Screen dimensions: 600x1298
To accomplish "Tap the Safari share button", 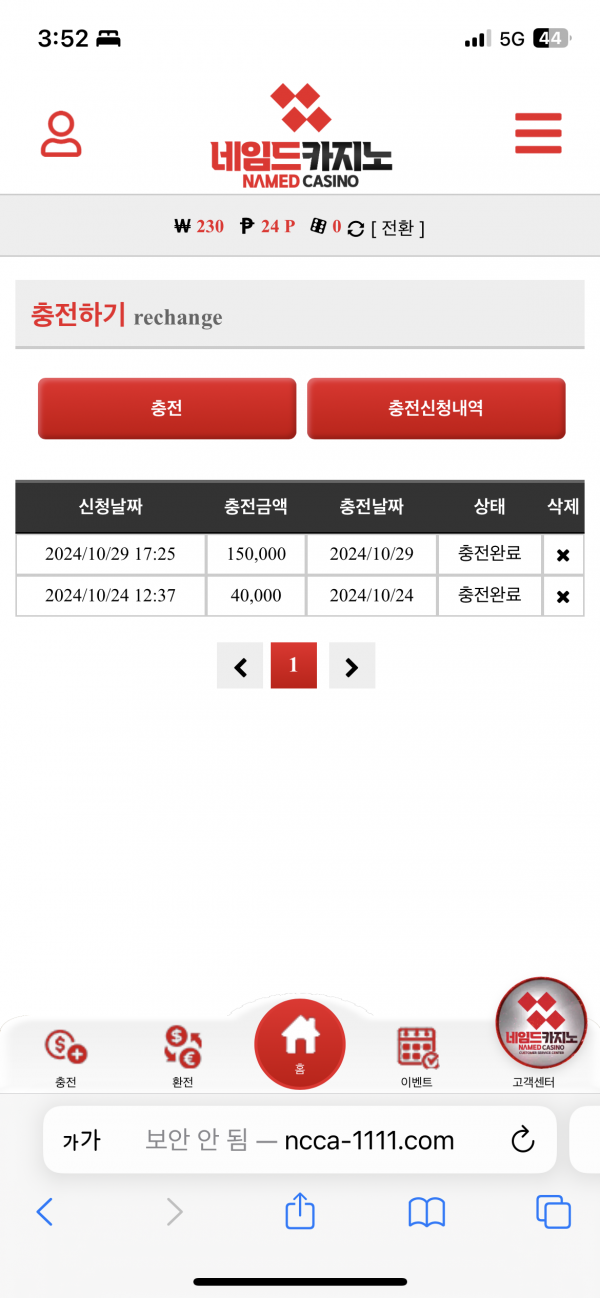I will [x=300, y=1211].
